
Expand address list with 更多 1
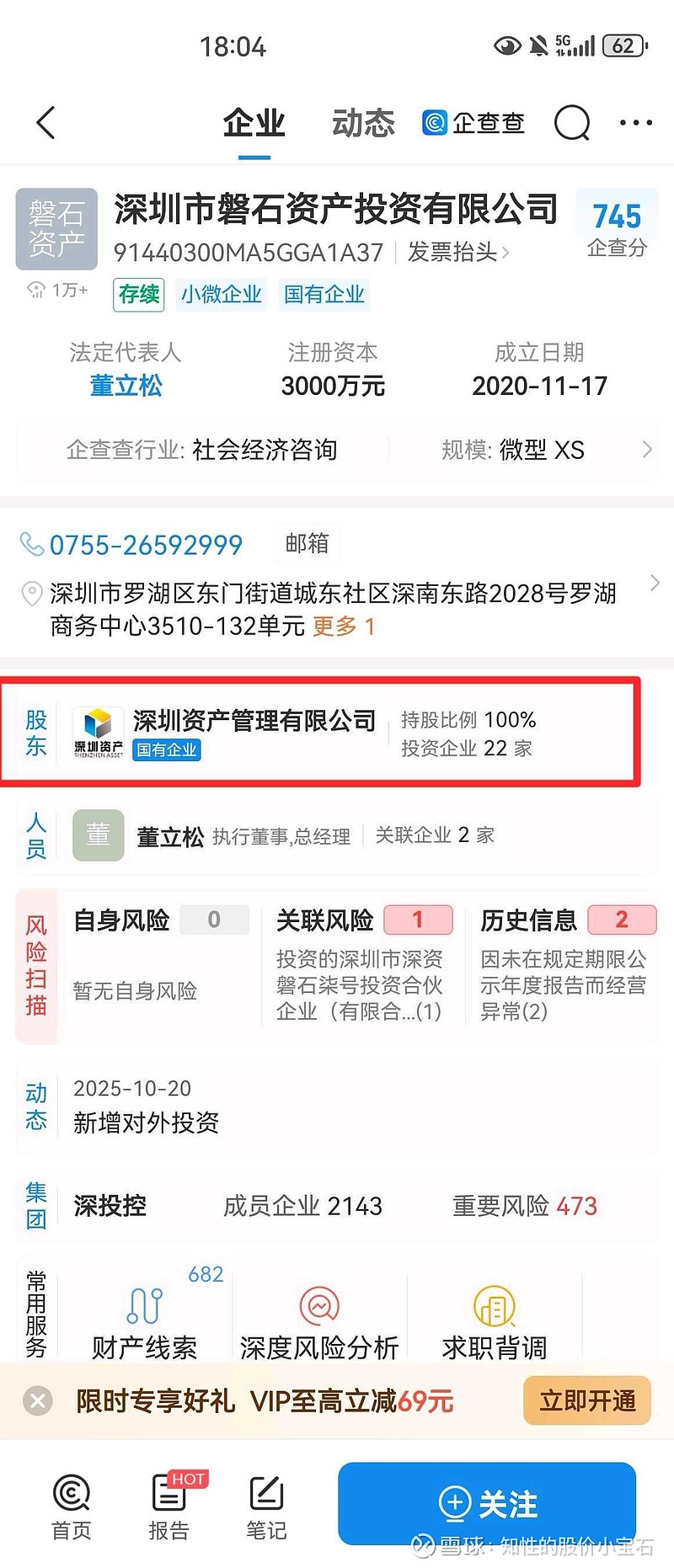pos(342,627)
